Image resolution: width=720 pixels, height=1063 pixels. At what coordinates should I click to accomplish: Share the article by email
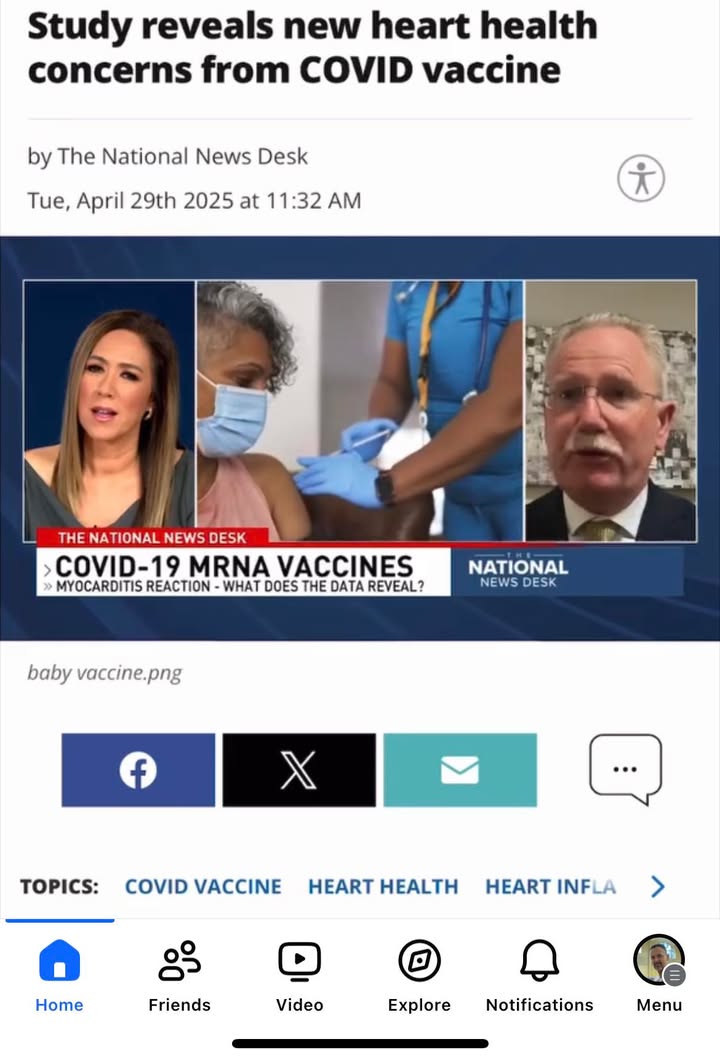pos(460,770)
